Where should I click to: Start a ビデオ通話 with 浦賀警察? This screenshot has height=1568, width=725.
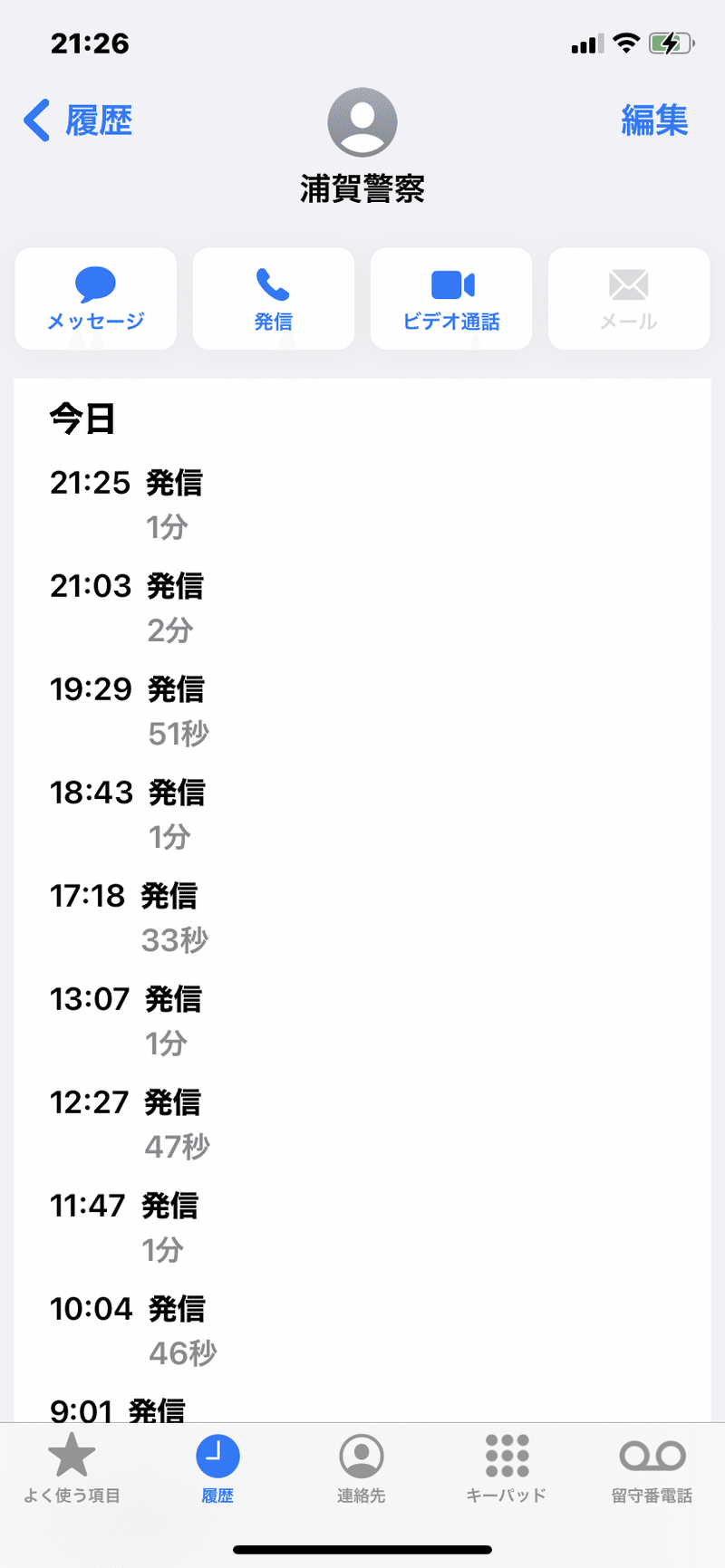click(x=451, y=299)
